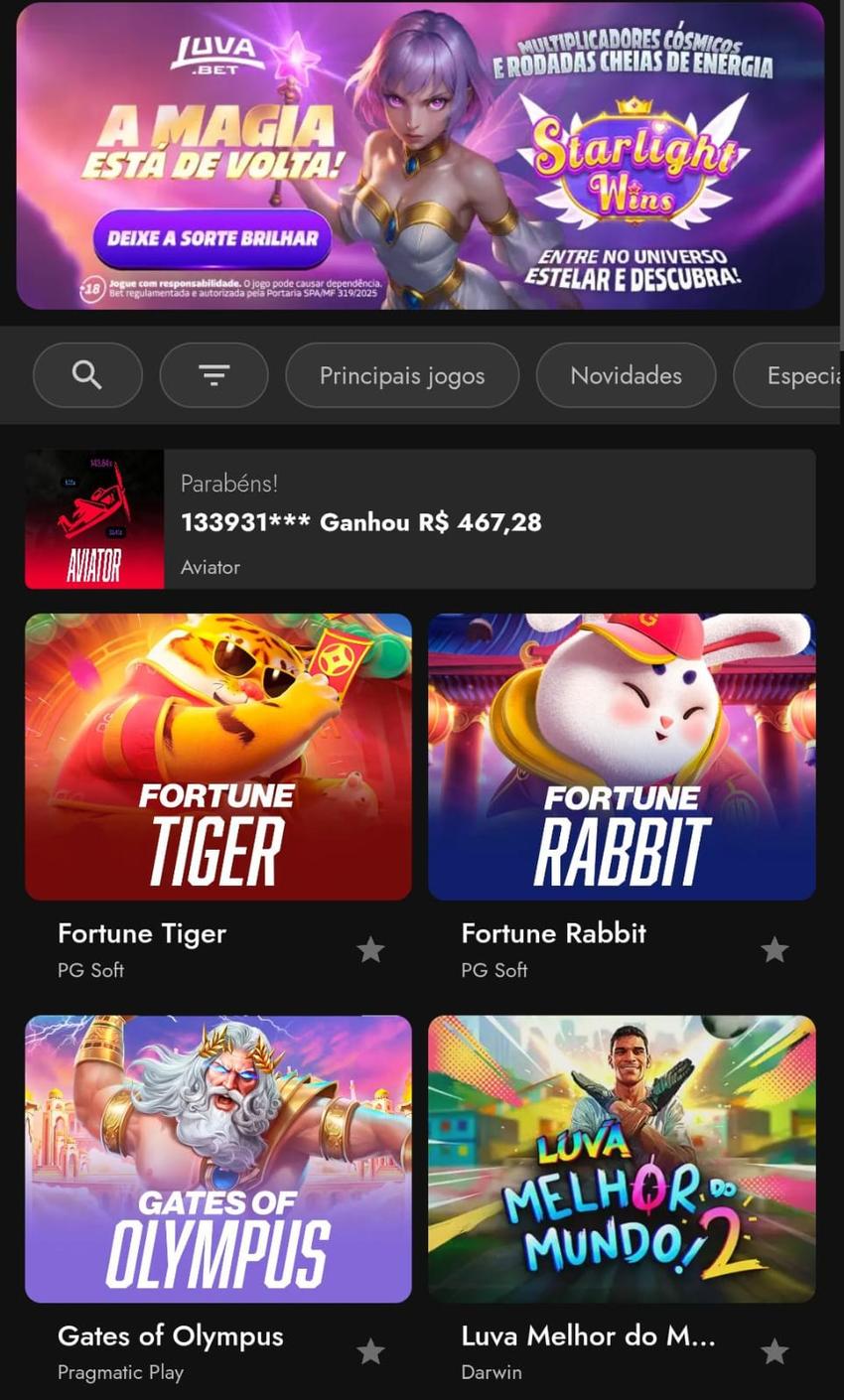Open the Gates of Olympus game
This screenshot has width=844, height=1400.
pyautogui.click(x=218, y=1158)
